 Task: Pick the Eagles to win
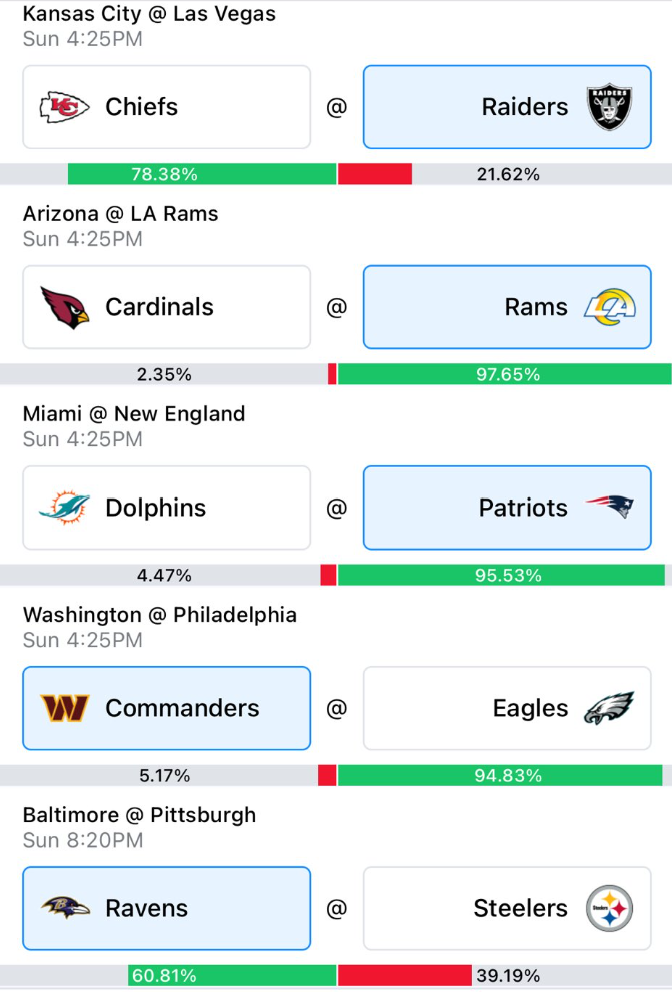(507, 708)
